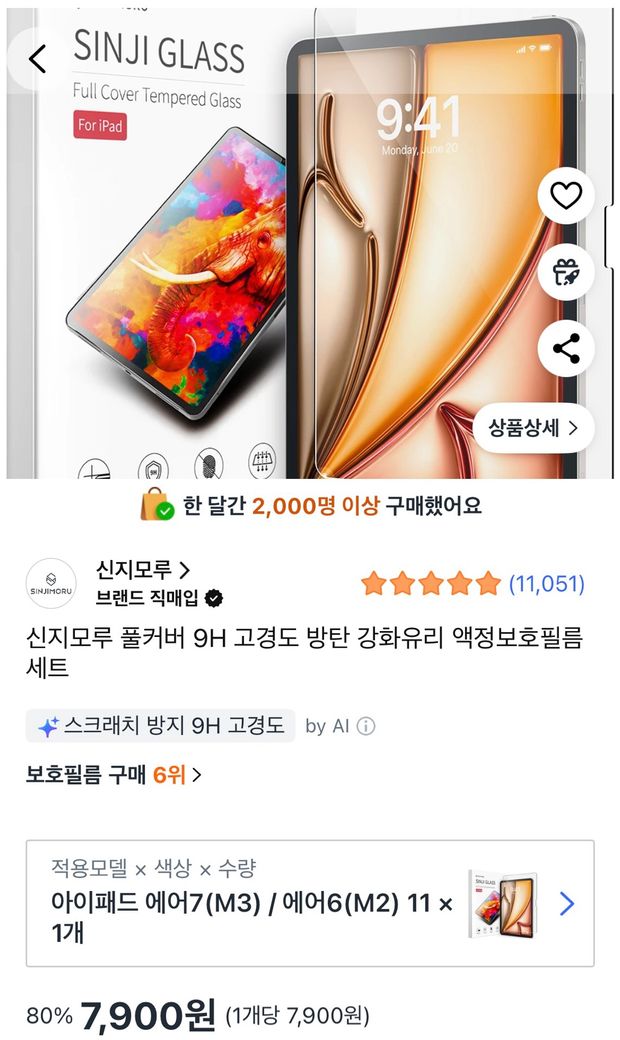
Task: Open 상품상세 product details
Action: click(x=533, y=428)
